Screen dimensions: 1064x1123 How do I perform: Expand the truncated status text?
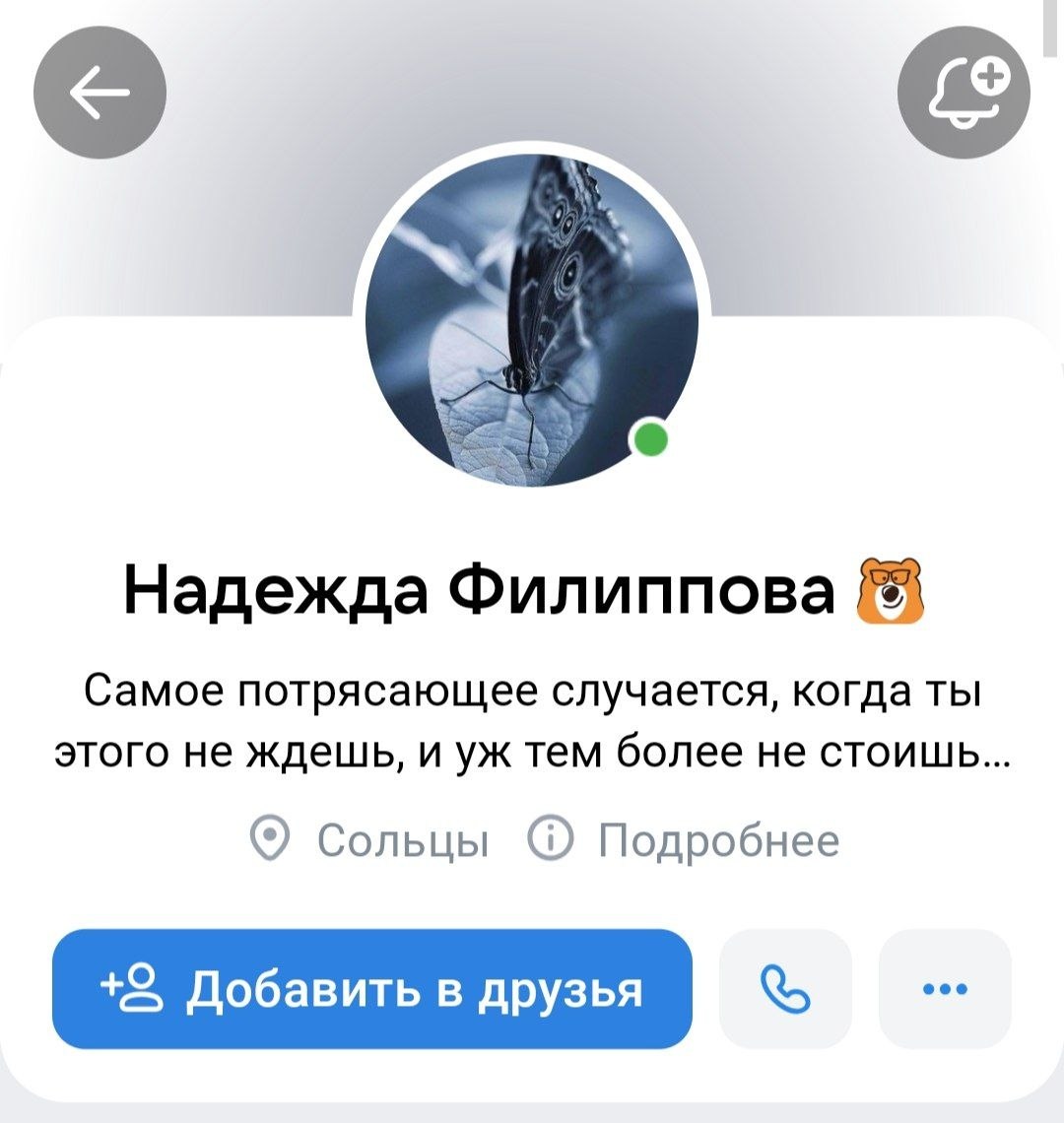[x=532, y=723]
